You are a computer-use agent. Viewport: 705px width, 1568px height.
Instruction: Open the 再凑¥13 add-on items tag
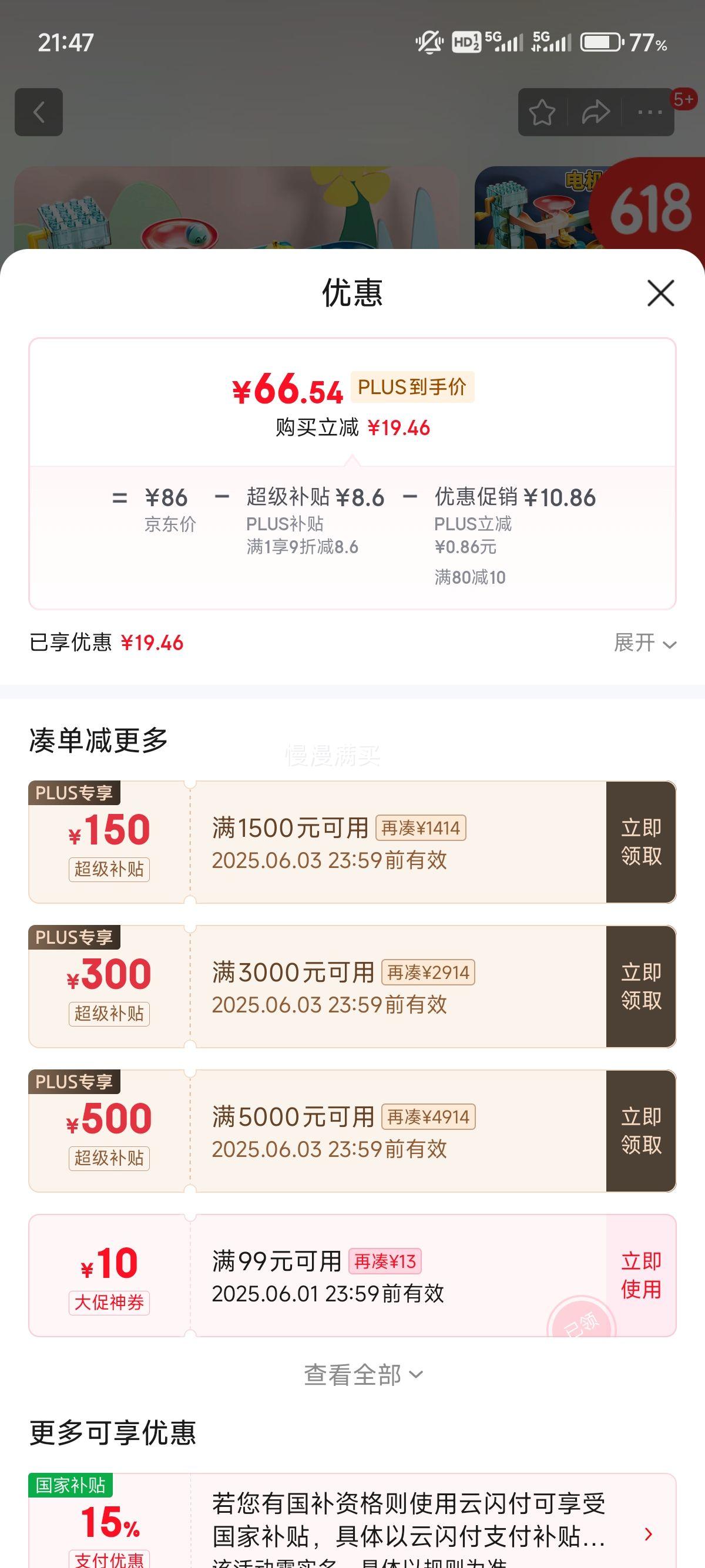coord(385,1261)
